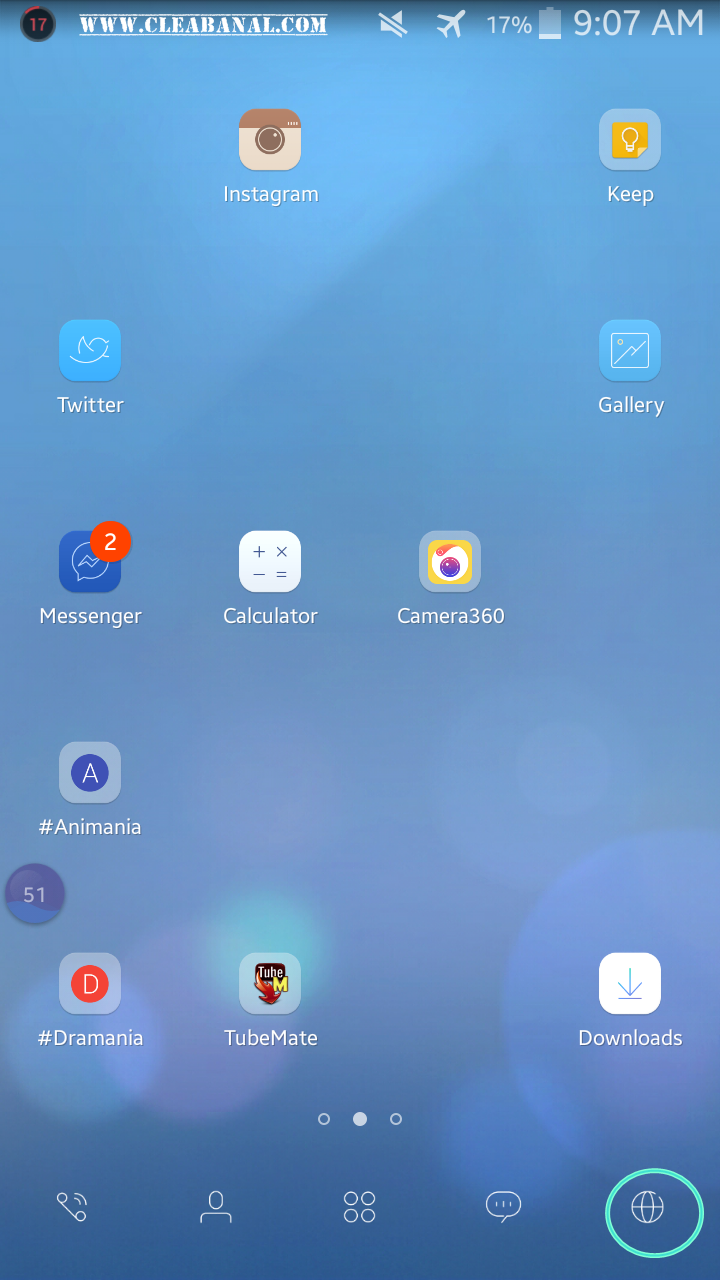Open the app drawer
Viewport: 720px width, 1280px height.
(360, 1207)
